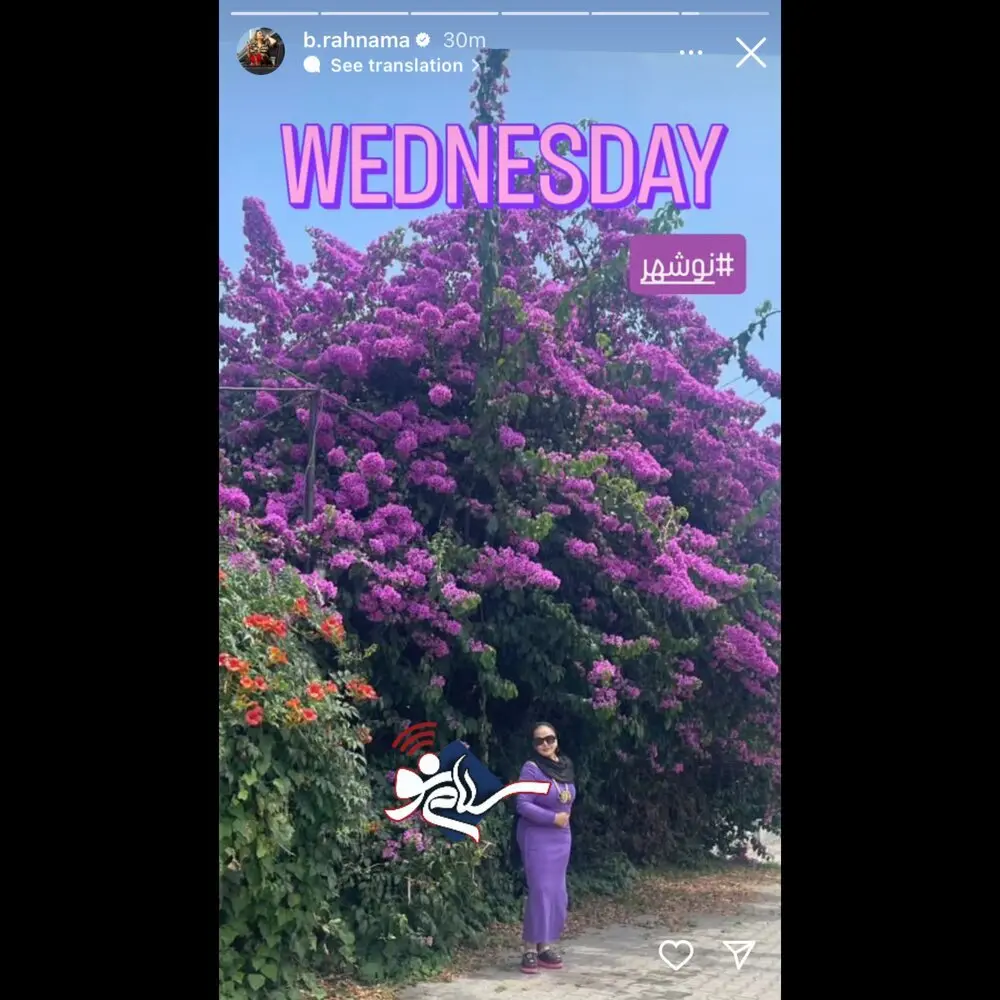Image resolution: width=1000 pixels, height=1000 pixels.
Task: Open b.rahnama's profile from the username
Action: [356, 40]
